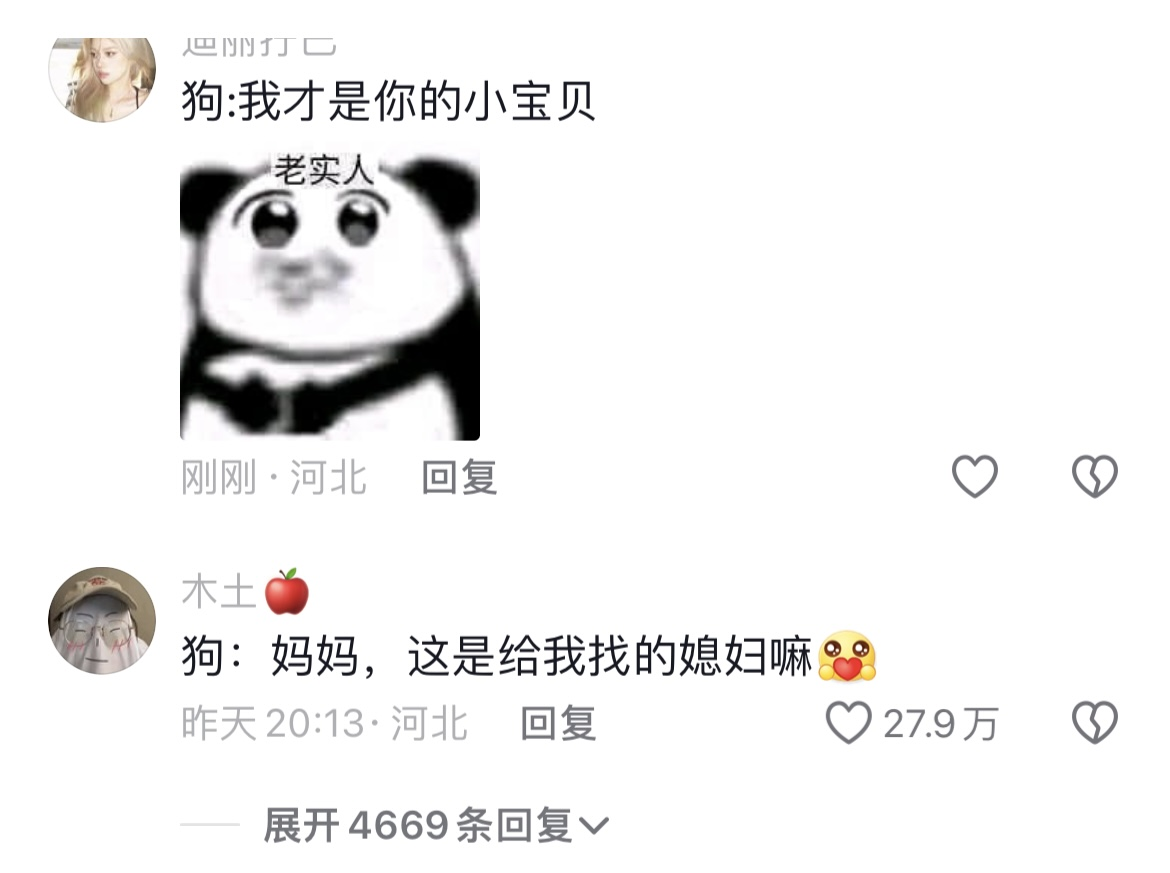Reply to 木土's comment

coord(558,723)
